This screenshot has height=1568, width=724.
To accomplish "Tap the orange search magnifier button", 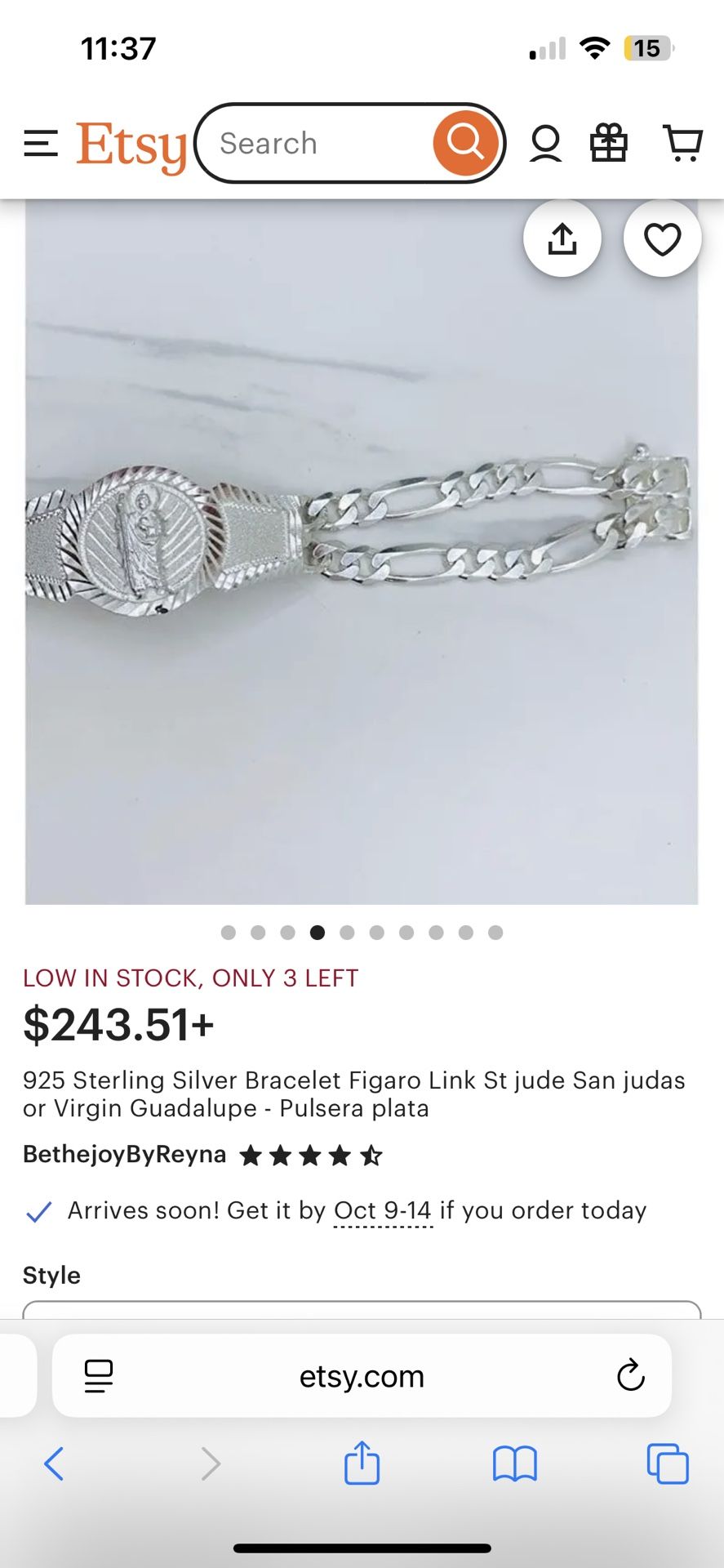I will (464, 143).
